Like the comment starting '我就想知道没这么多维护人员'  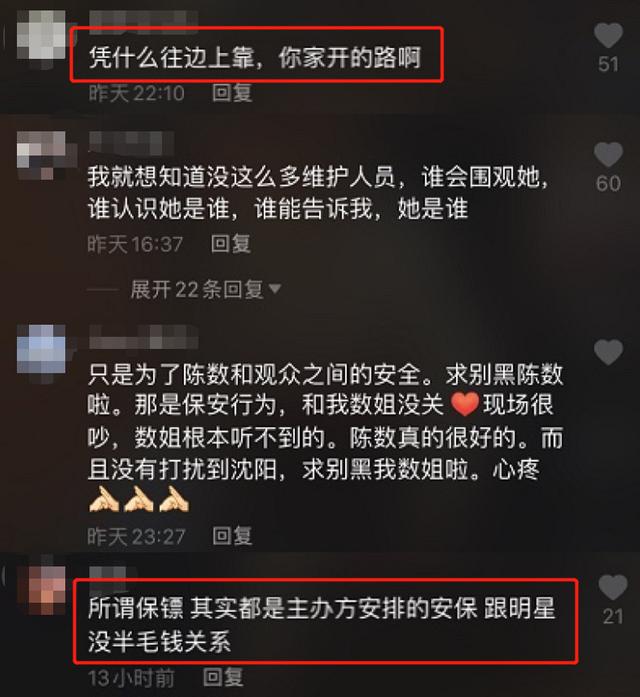(x=608, y=154)
